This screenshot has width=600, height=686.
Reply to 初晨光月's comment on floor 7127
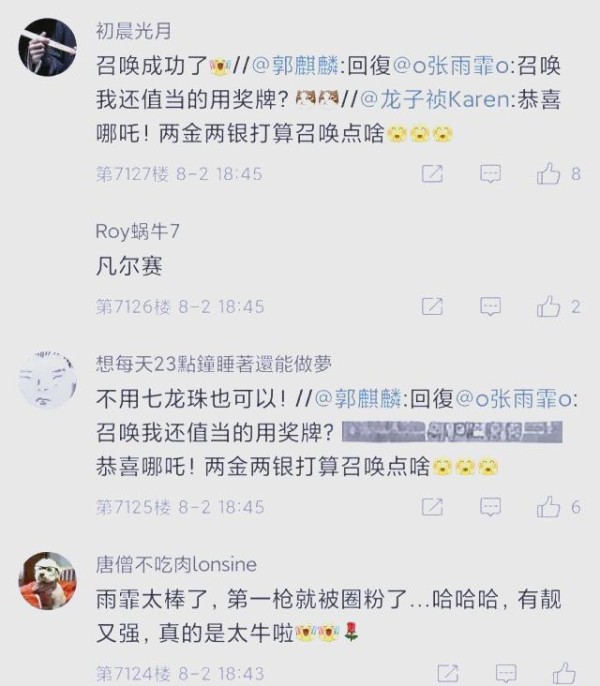490,174
